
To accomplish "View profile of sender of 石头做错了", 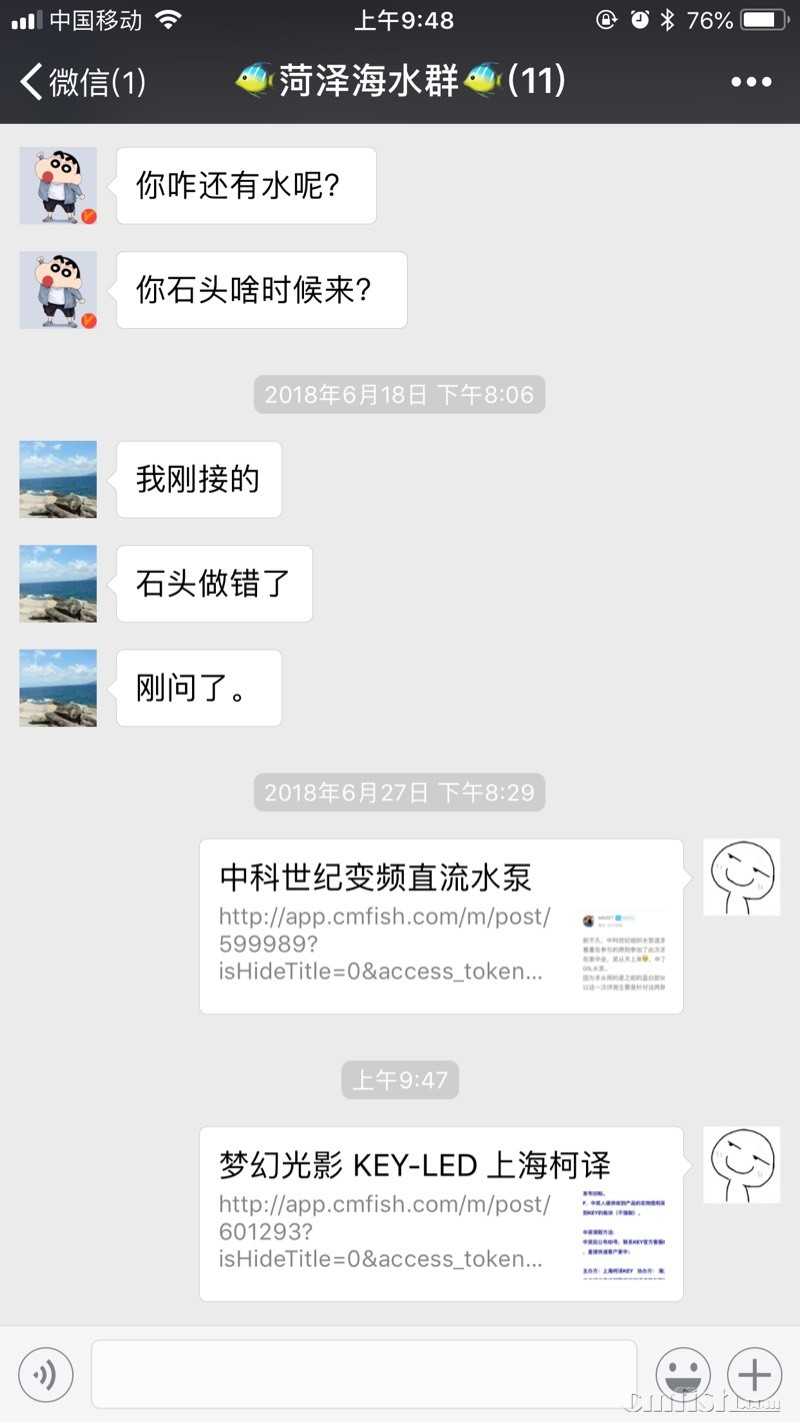I will pos(58,584).
